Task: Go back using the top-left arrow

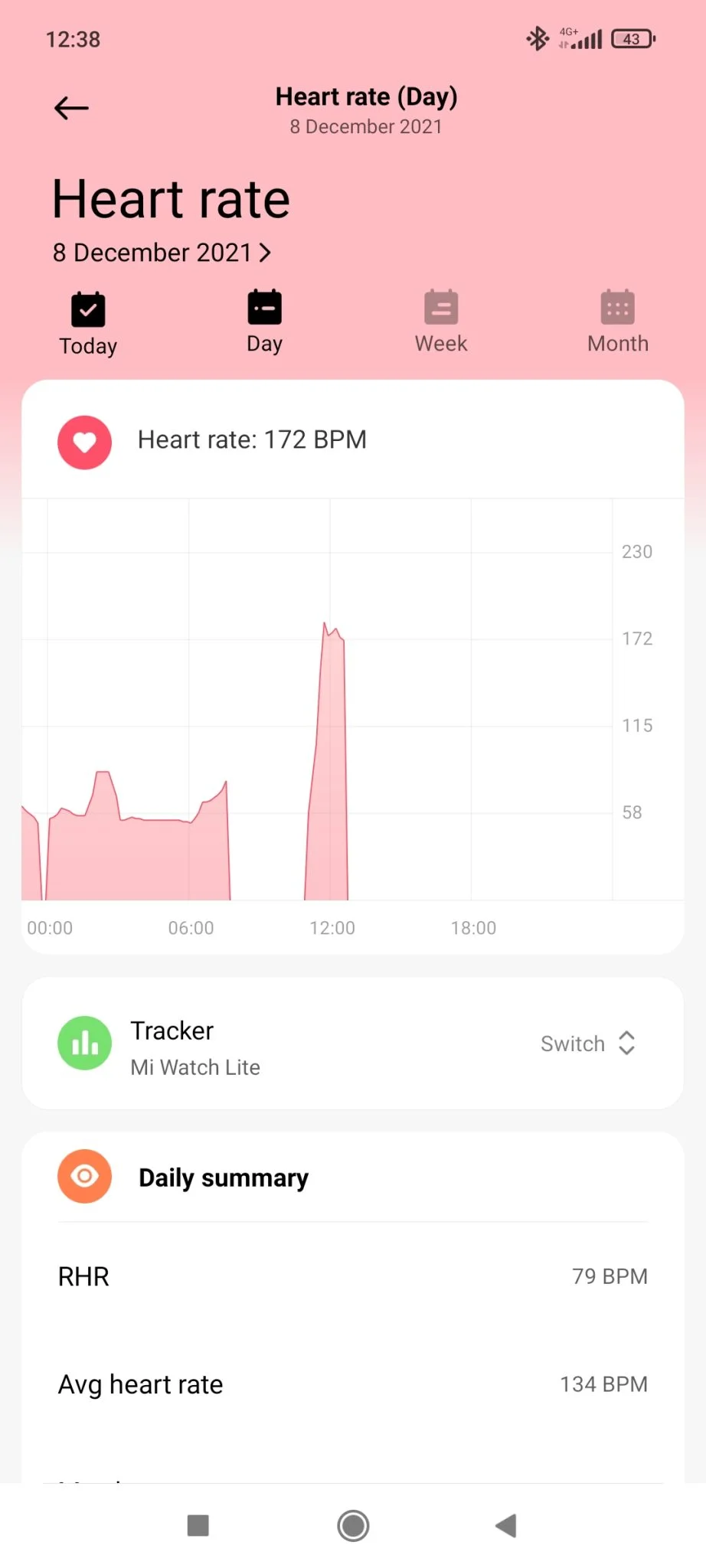Action: coord(71,108)
